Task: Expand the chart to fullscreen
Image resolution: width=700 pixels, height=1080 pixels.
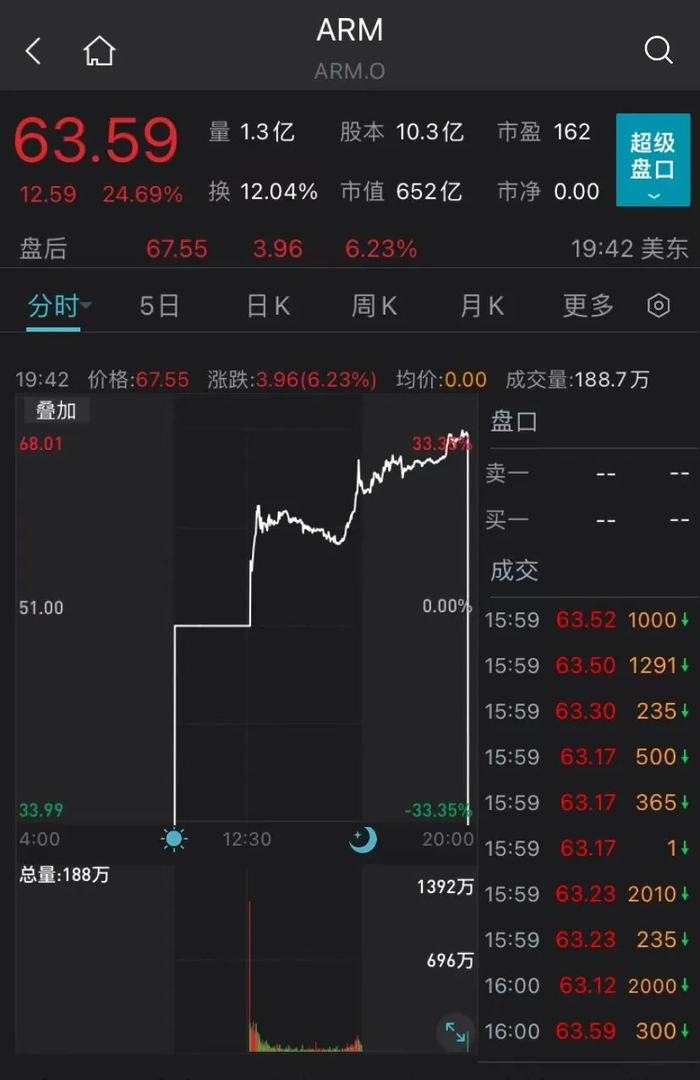Action: [455, 1032]
